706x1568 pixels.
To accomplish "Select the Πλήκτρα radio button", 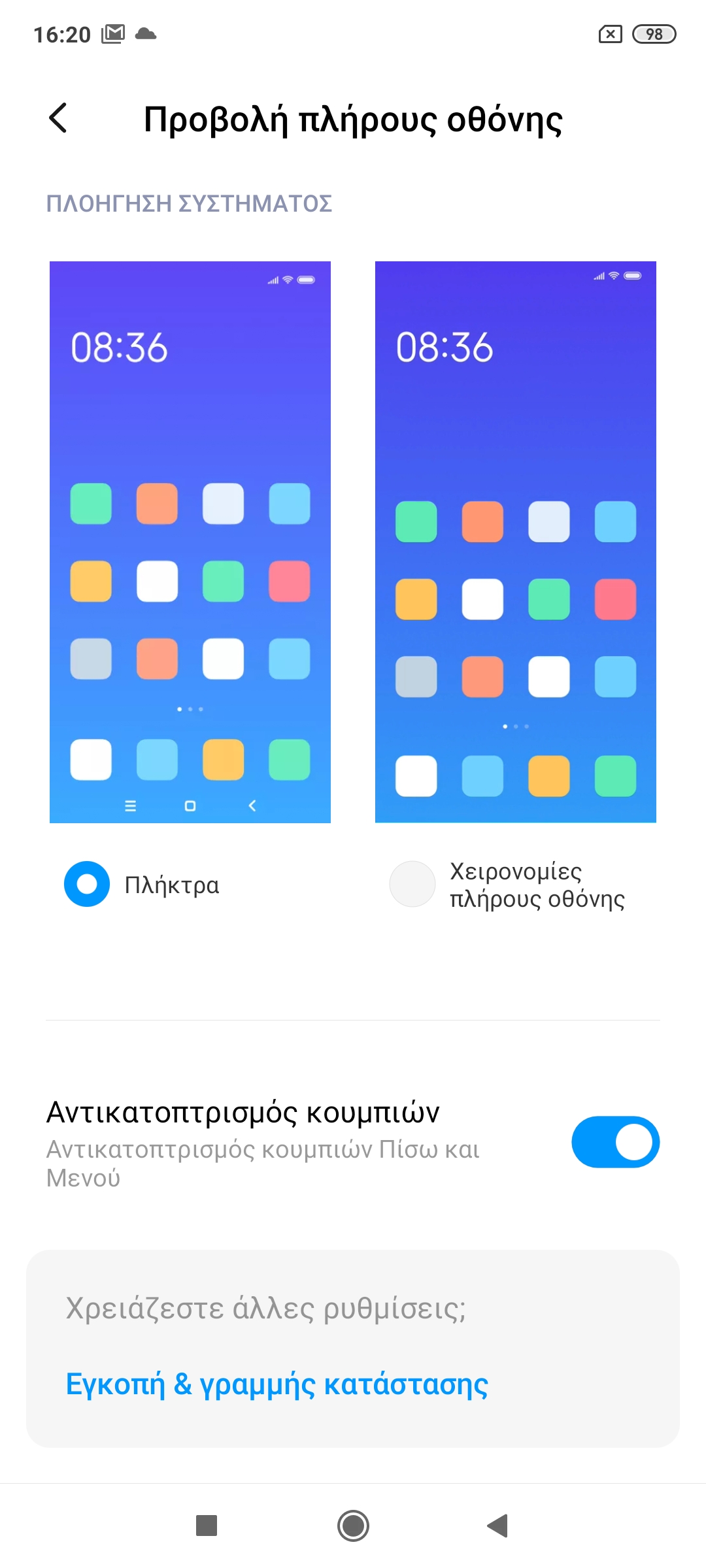I will click(x=87, y=884).
